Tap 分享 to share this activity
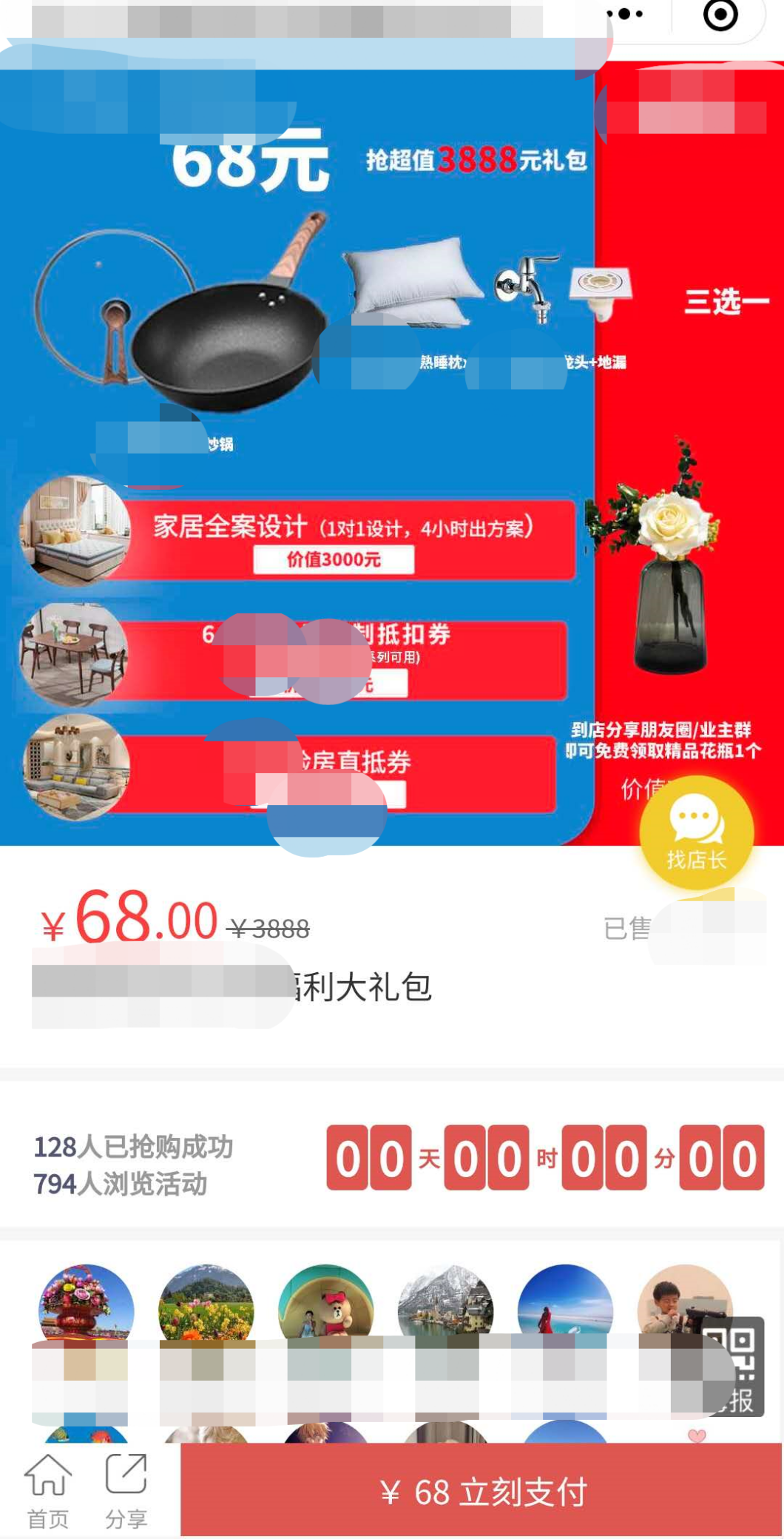Screen dimensions: 784x1539 point(126,1490)
